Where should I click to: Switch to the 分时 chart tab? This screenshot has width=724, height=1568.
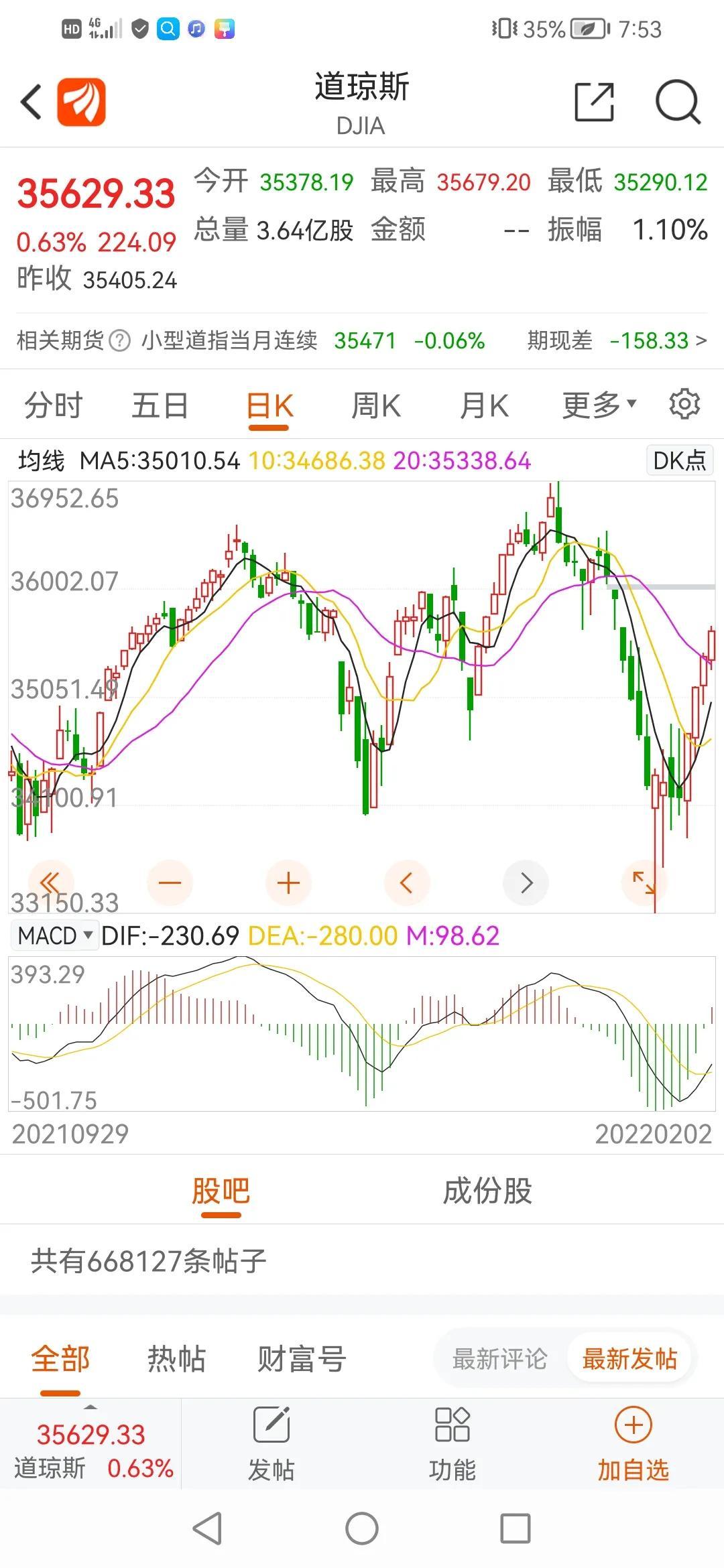pos(54,405)
